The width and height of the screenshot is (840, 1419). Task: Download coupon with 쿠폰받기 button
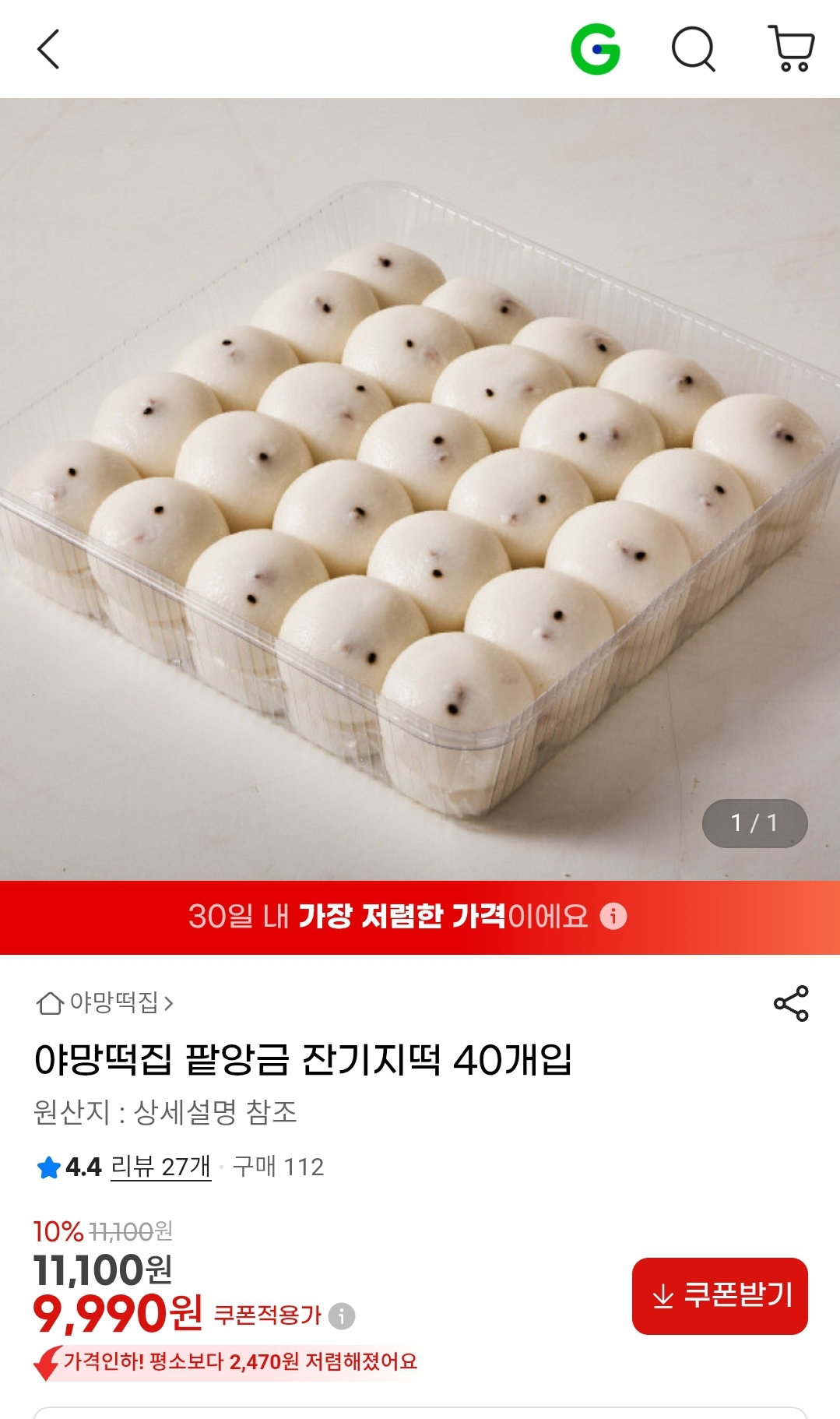coord(720,1296)
